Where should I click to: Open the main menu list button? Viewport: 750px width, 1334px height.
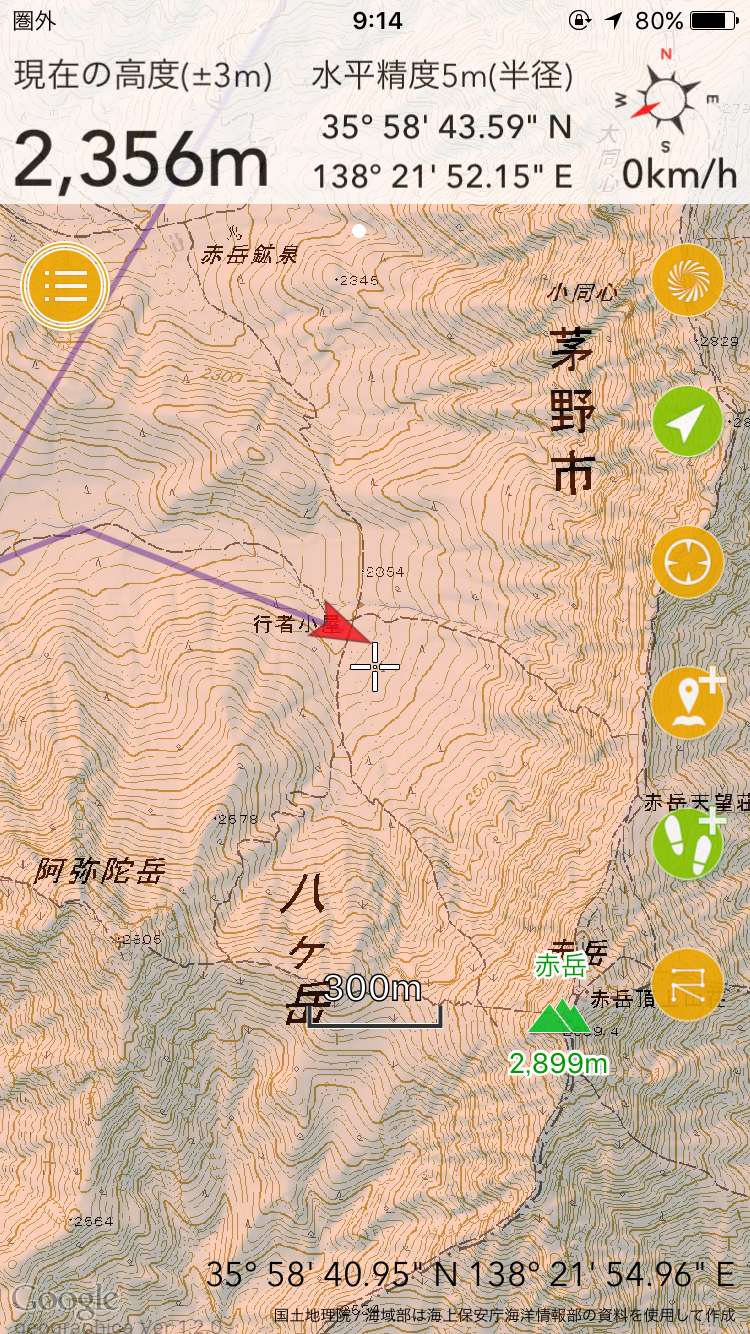click(x=65, y=286)
